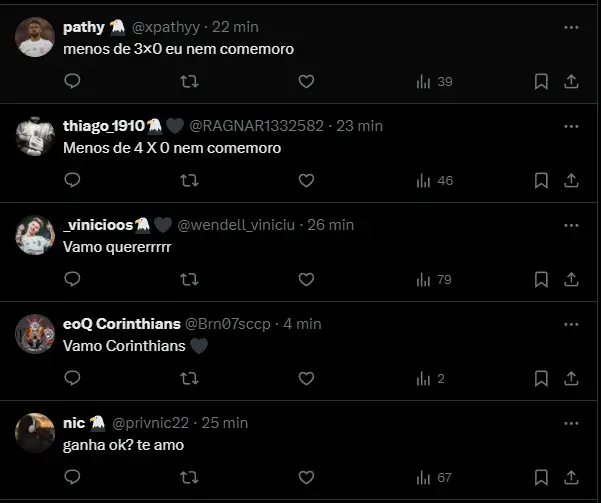601x503 pixels.
Task: Like eoQ Corinthians' tweet
Action: [307, 378]
